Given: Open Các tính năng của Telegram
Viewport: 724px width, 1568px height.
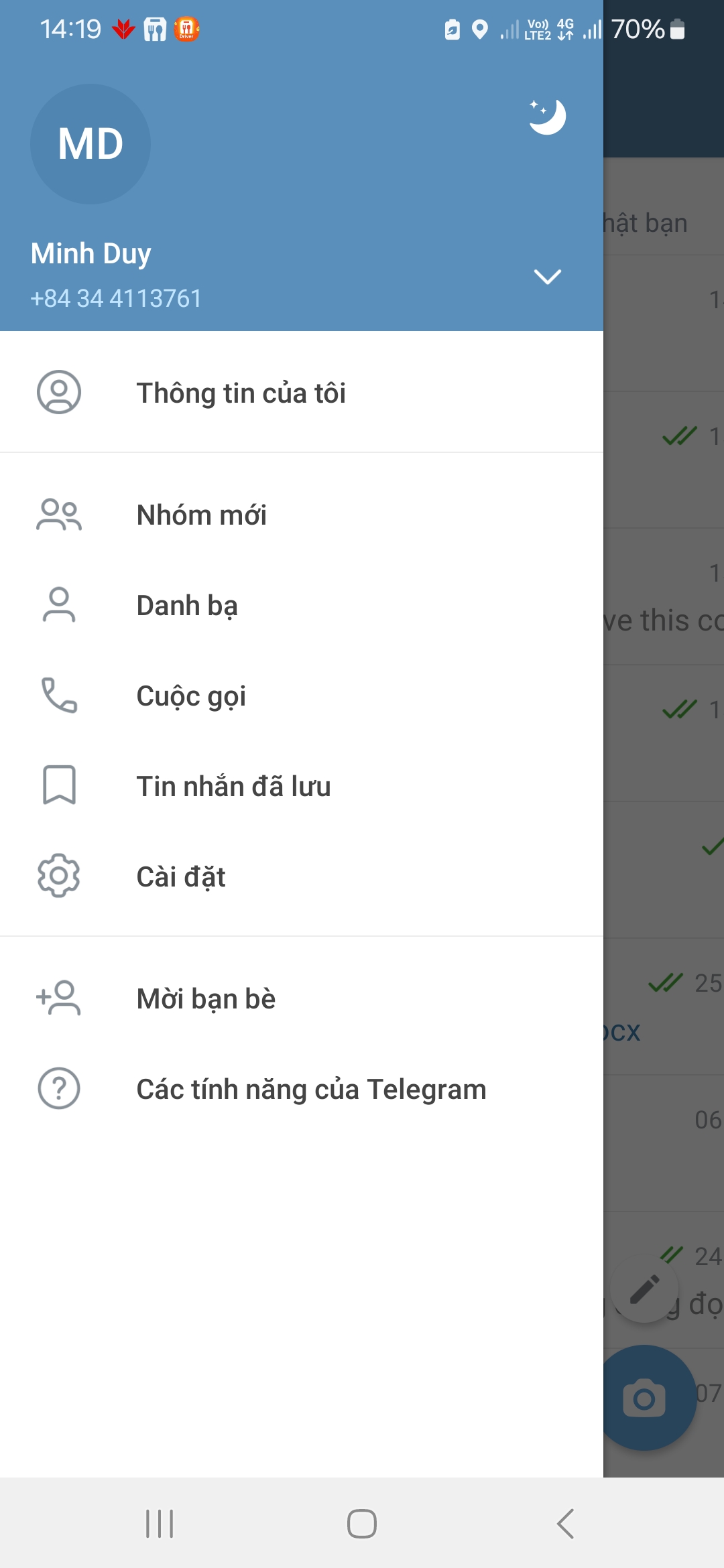Looking at the screenshot, I should click(311, 1090).
